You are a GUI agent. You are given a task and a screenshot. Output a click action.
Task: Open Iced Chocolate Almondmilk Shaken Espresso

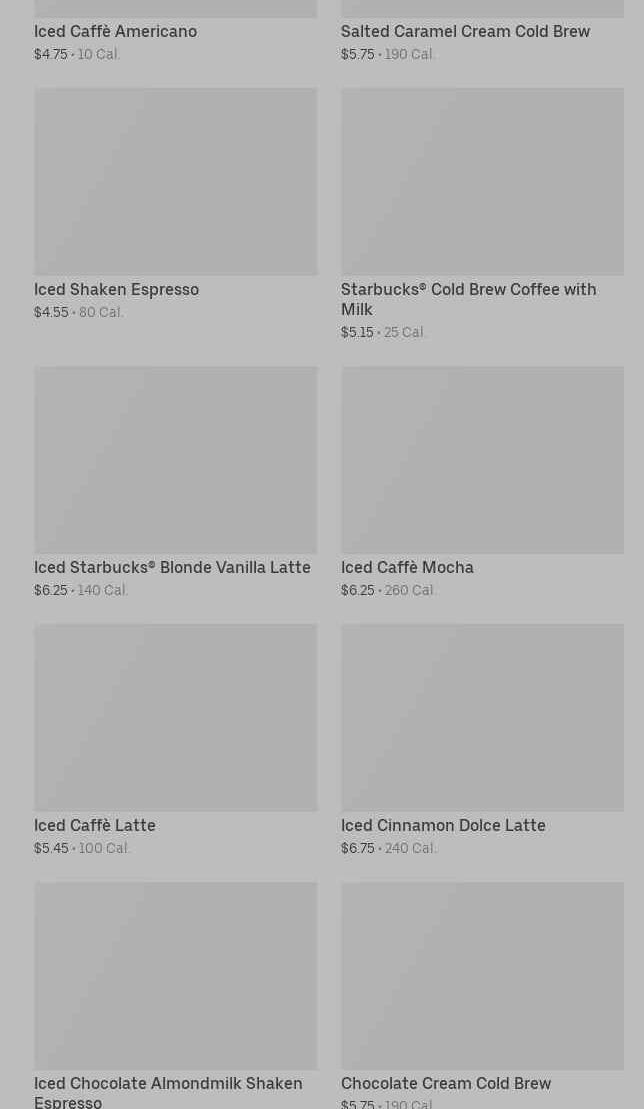click(x=175, y=995)
